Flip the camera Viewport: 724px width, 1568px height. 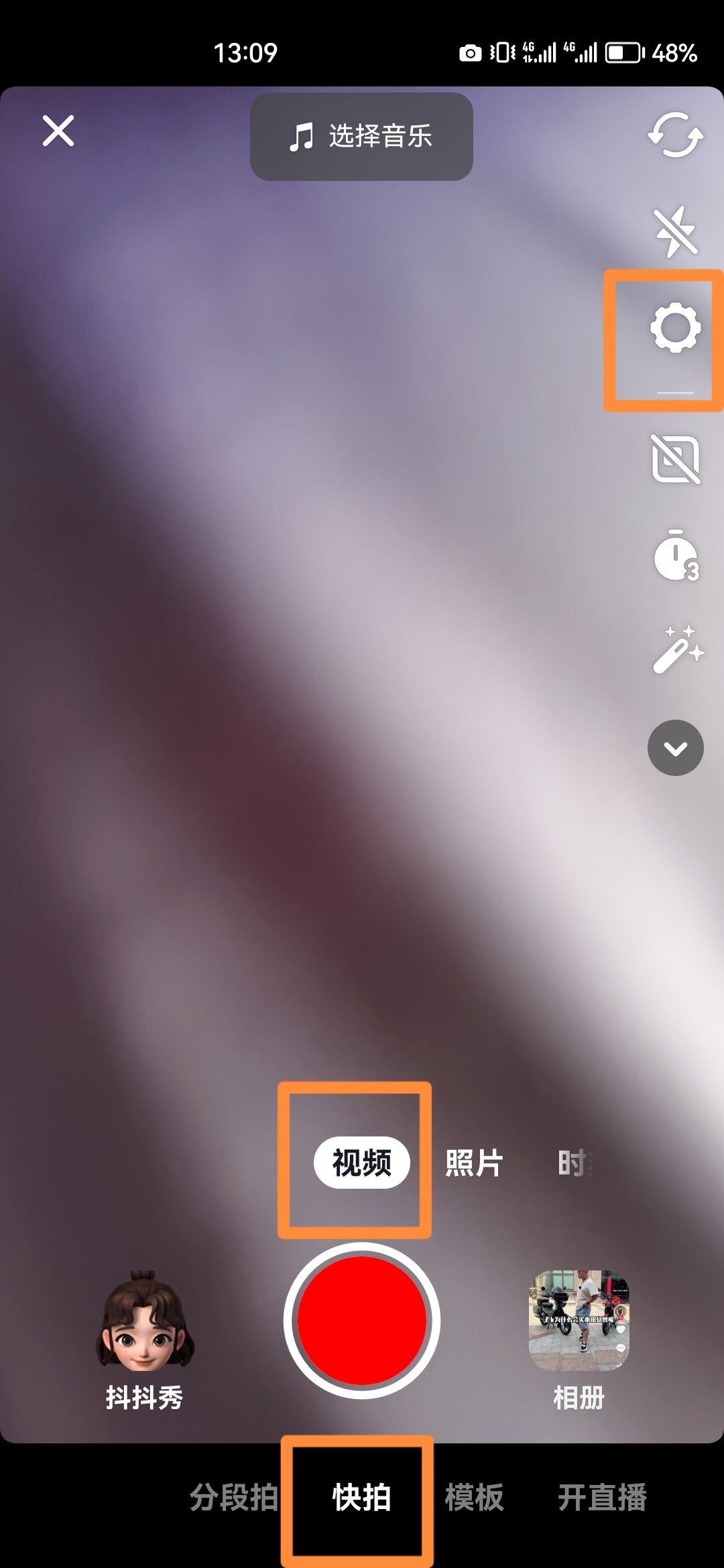pos(675,135)
